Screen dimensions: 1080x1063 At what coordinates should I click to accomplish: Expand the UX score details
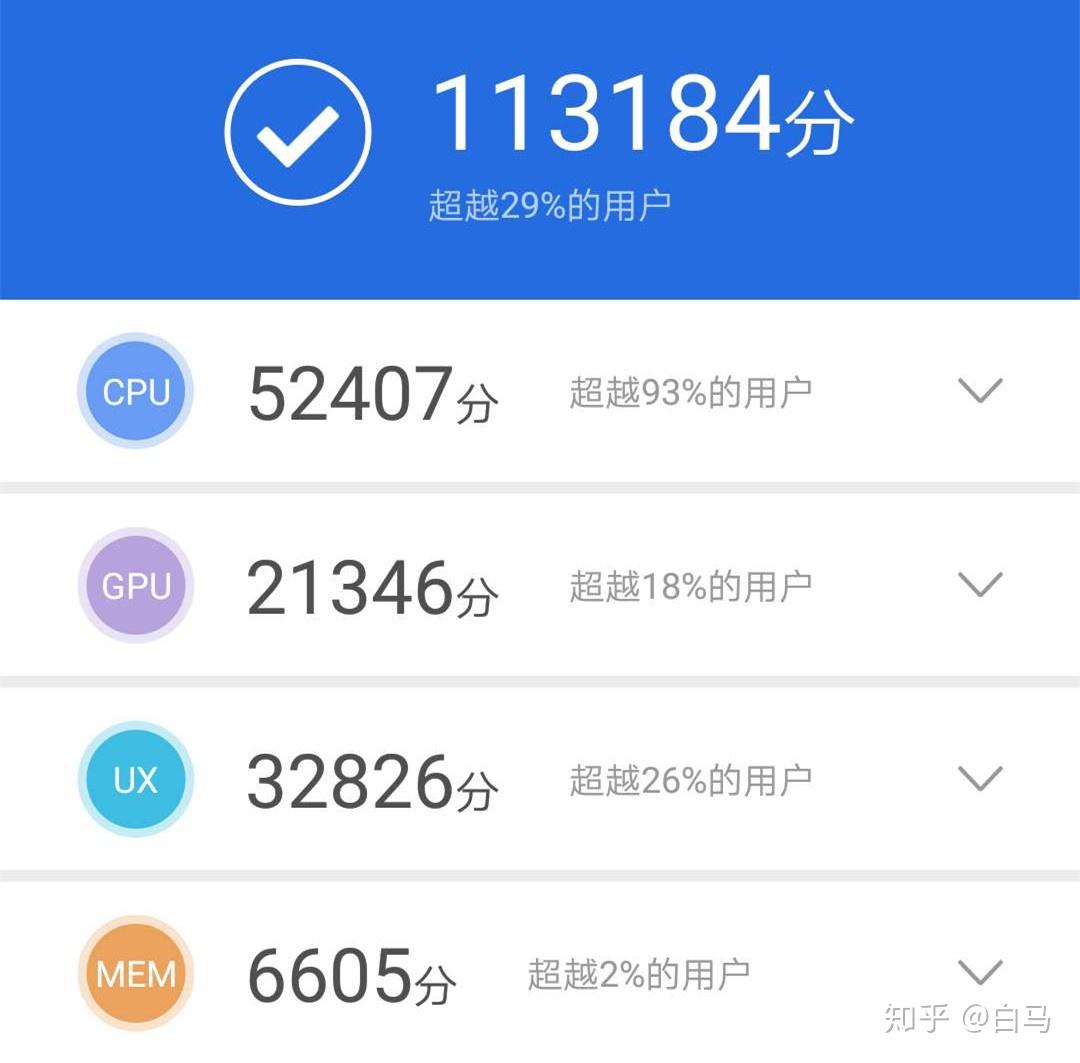point(980,779)
